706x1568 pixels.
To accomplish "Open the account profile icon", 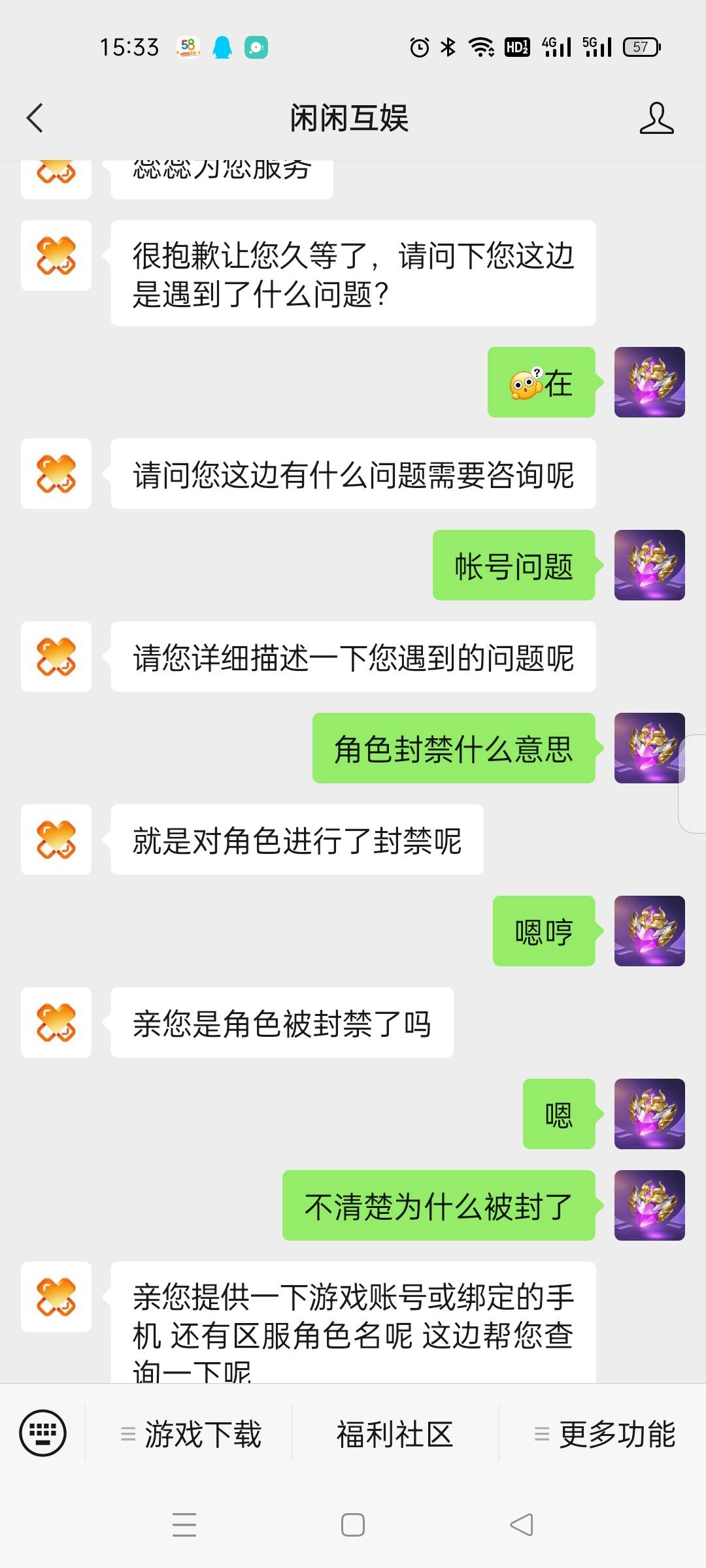I will (x=656, y=118).
